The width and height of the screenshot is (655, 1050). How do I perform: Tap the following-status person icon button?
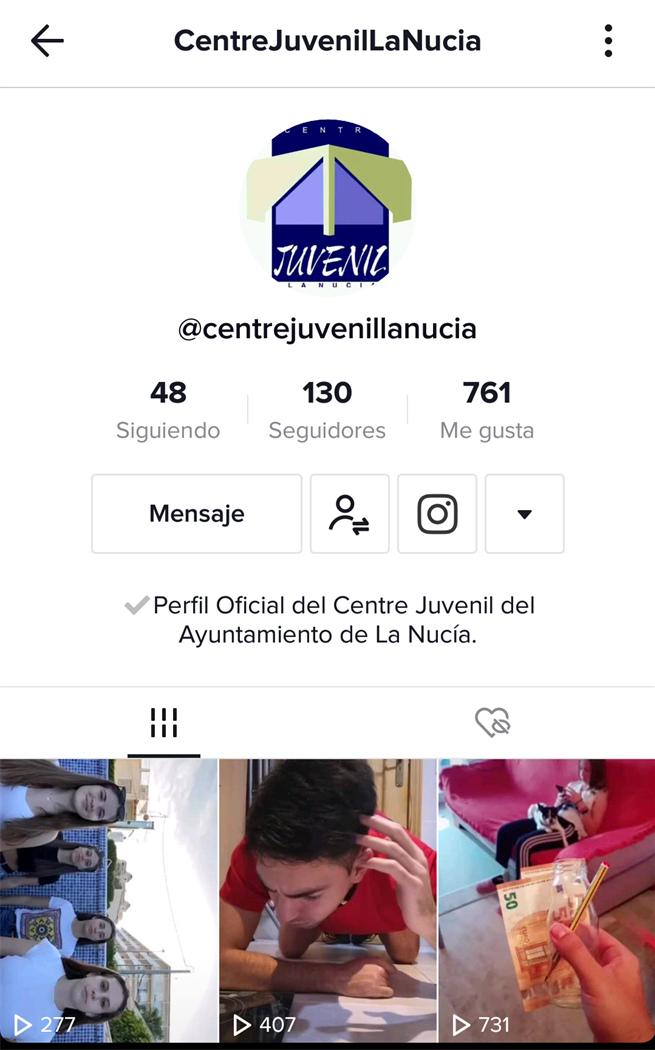[350, 514]
